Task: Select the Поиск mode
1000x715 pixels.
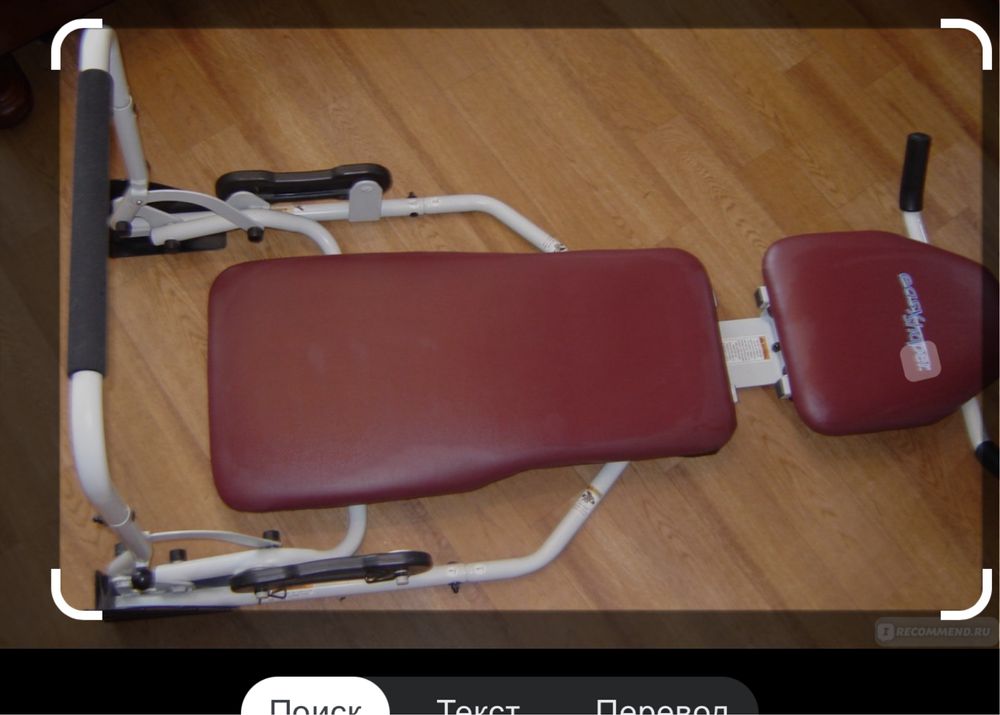Action: pyautogui.click(x=315, y=702)
